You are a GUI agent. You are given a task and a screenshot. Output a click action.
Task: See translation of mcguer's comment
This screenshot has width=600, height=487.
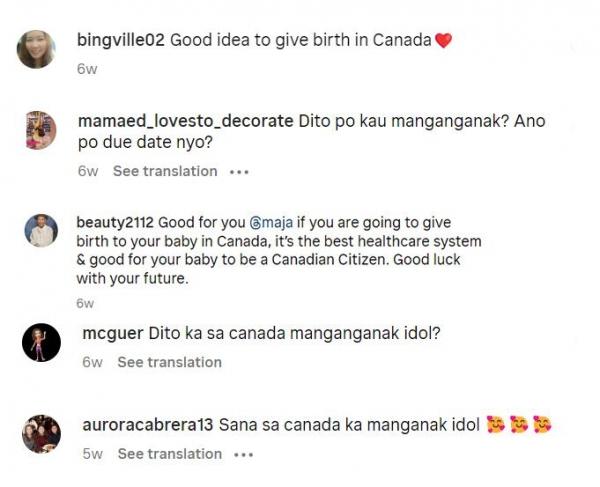pos(169,362)
